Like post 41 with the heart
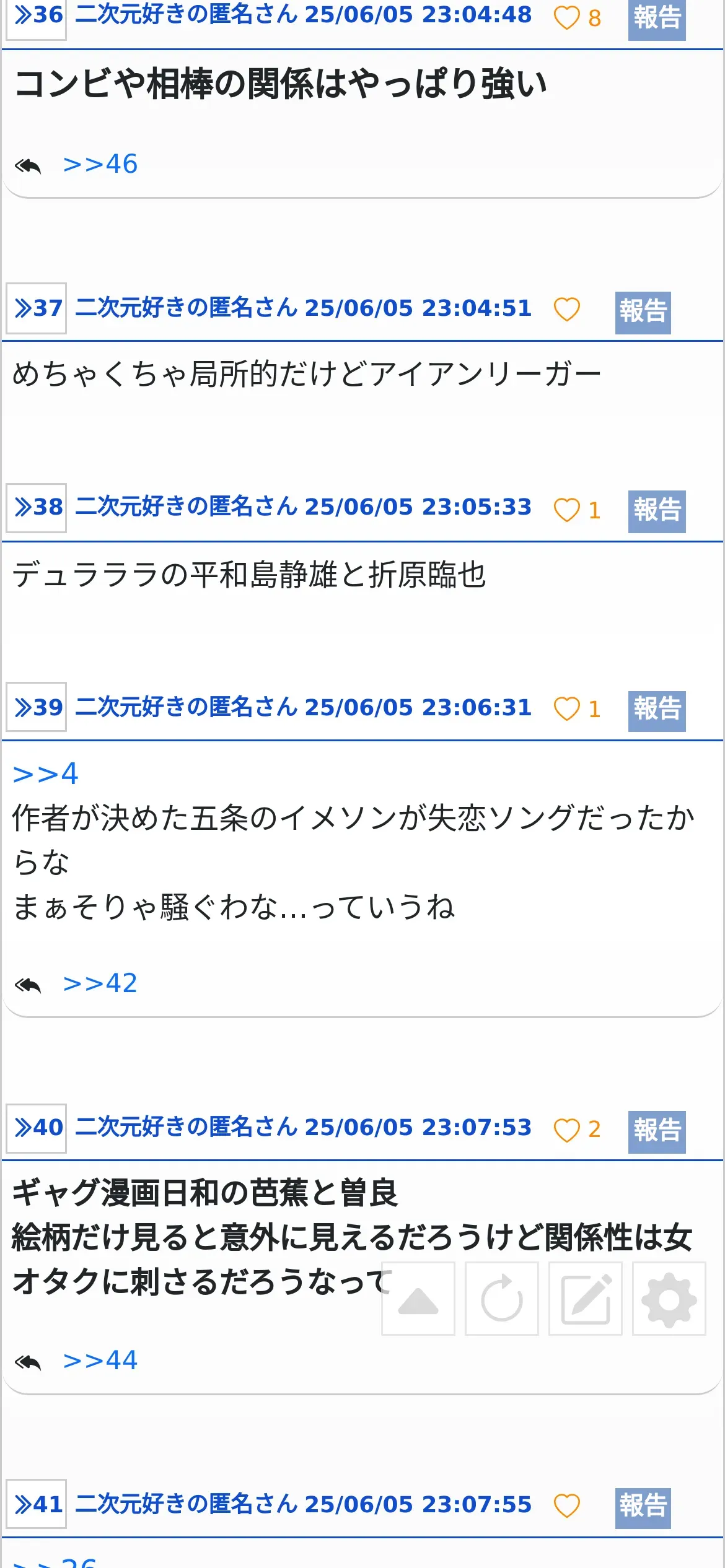 point(566,1505)
